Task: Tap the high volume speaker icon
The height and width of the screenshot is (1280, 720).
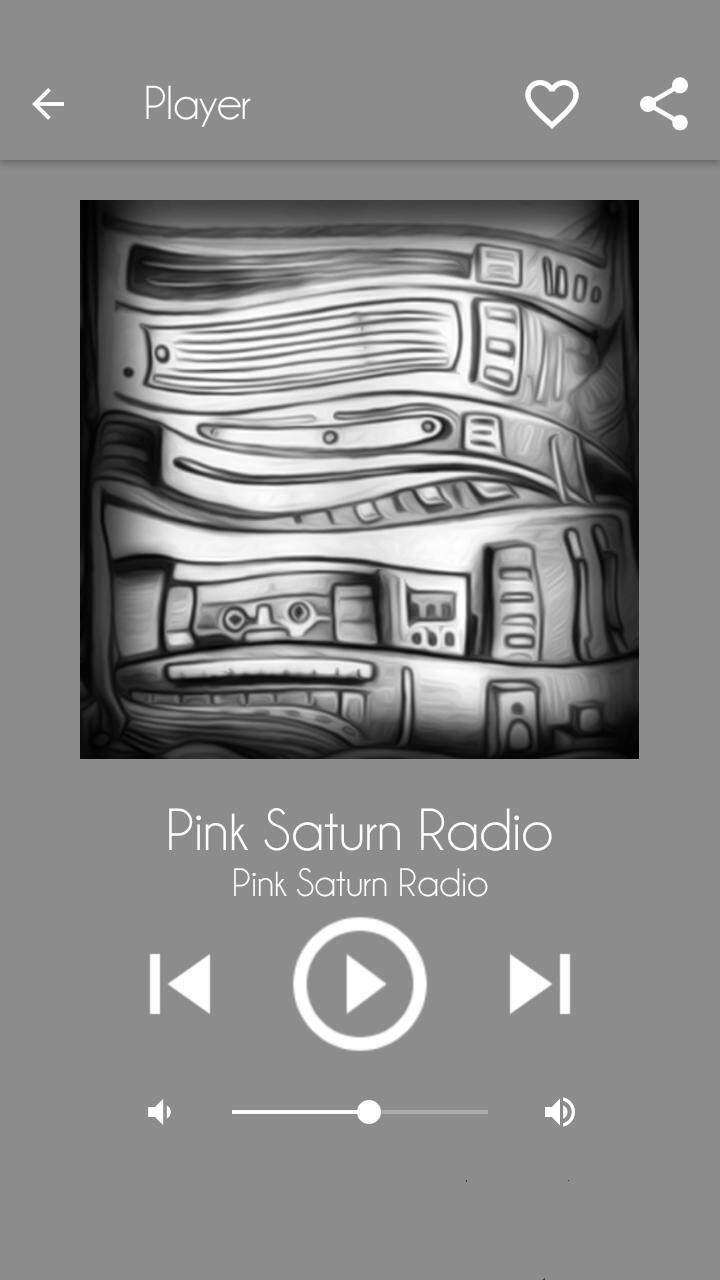Action: coord(560,1112)
